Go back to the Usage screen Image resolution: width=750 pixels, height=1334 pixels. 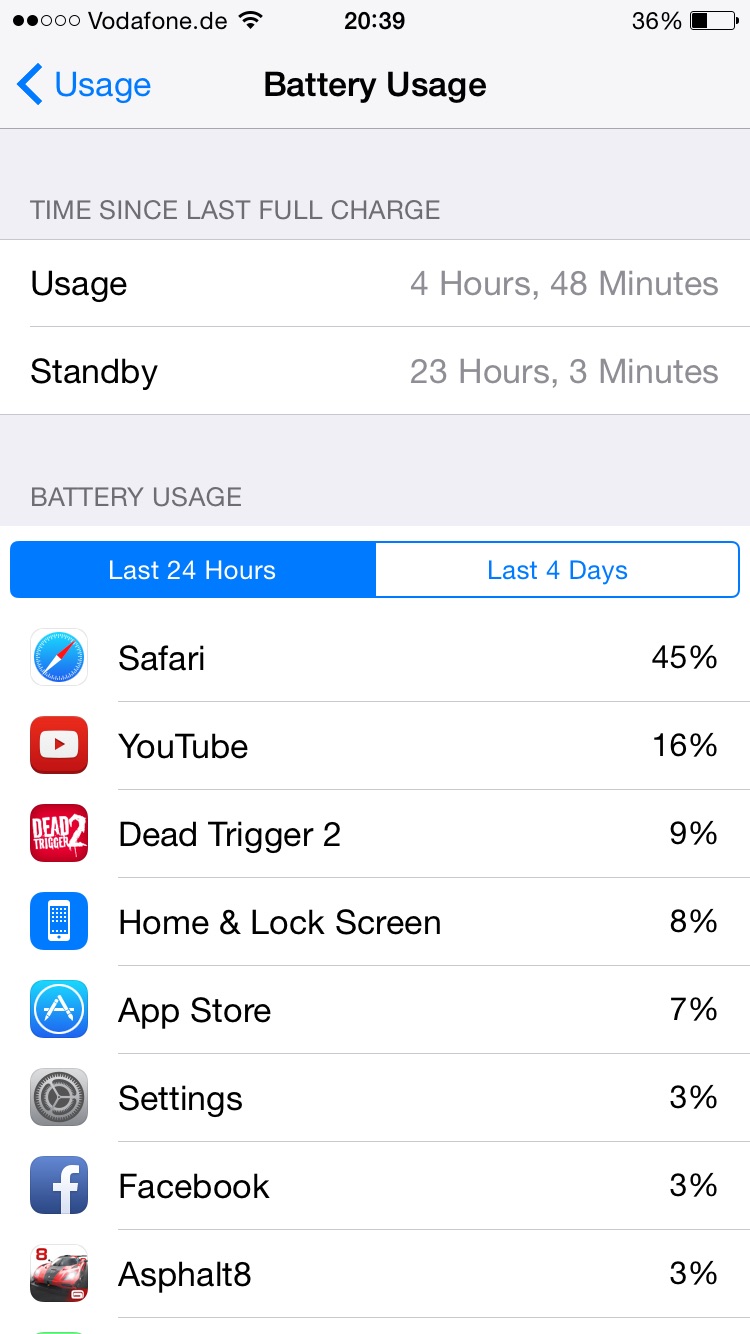click(x=84, y=85)
